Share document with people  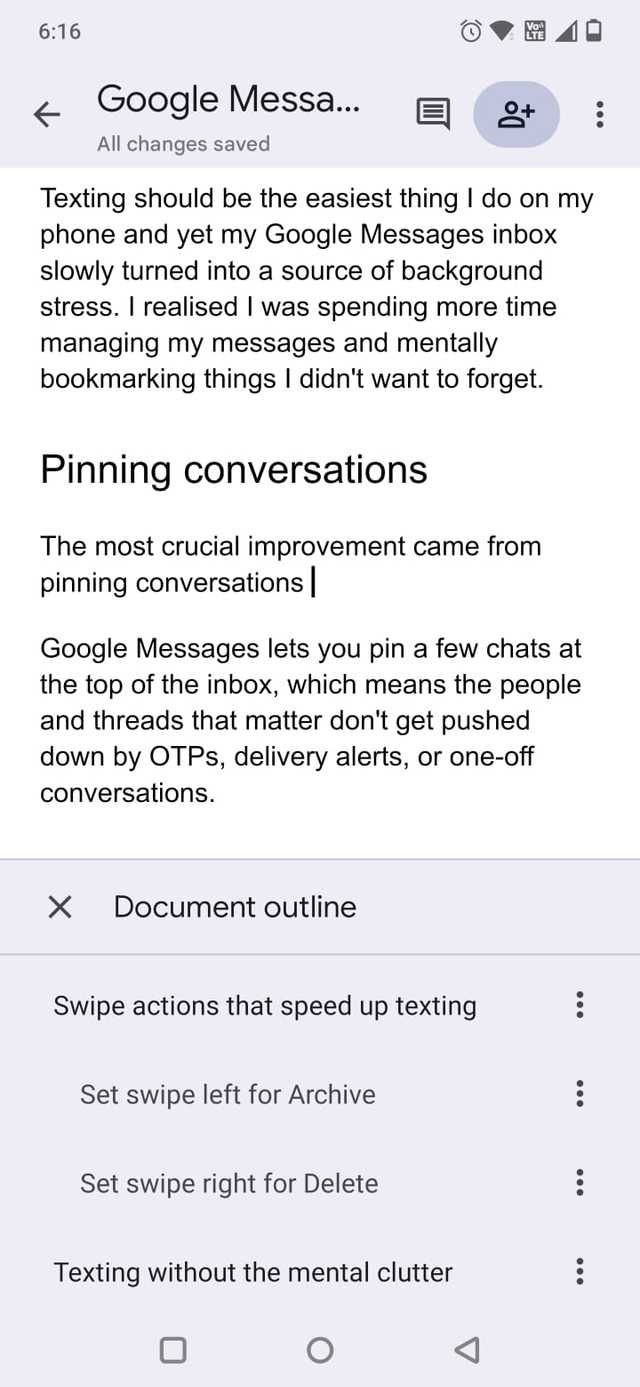[x=516, y=115]
